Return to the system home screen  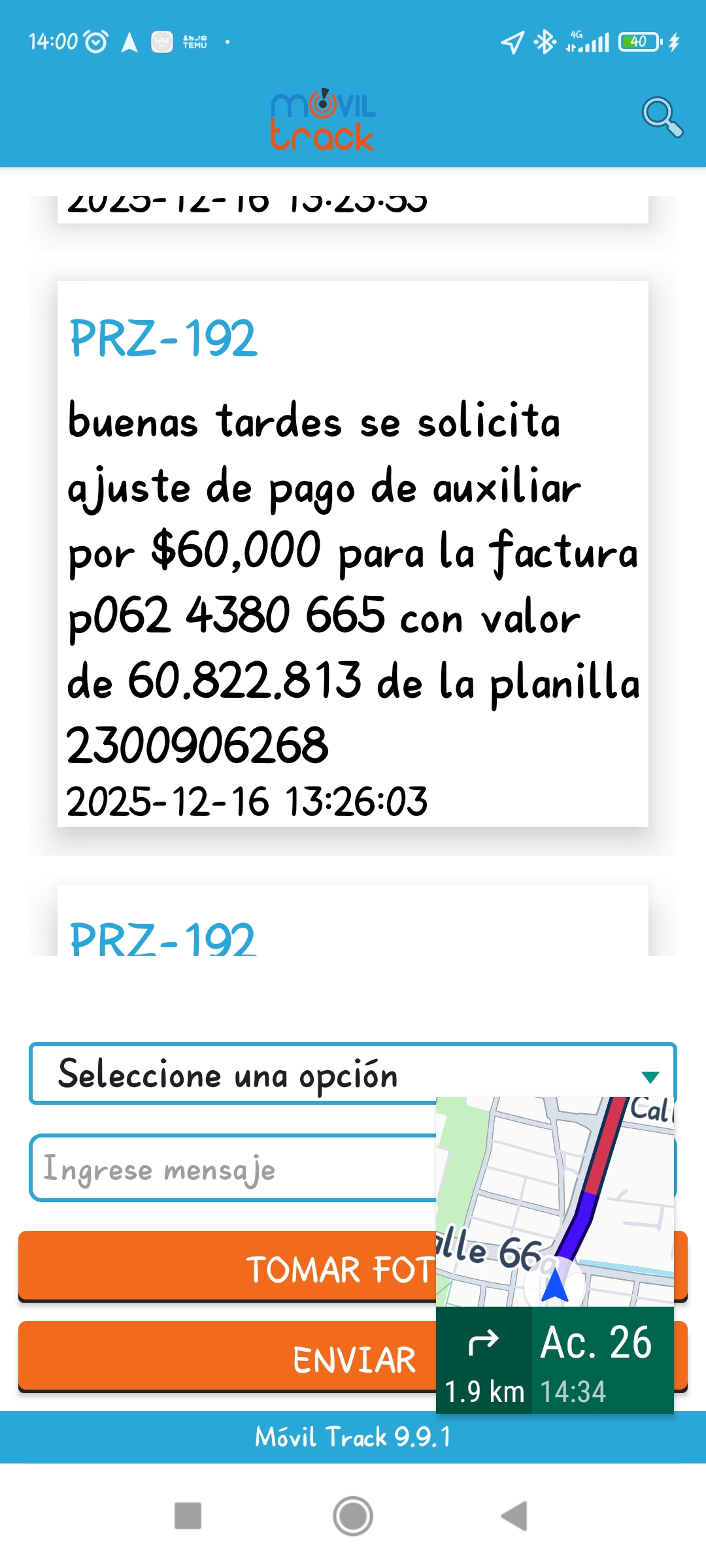click(x=353, y=1516)
